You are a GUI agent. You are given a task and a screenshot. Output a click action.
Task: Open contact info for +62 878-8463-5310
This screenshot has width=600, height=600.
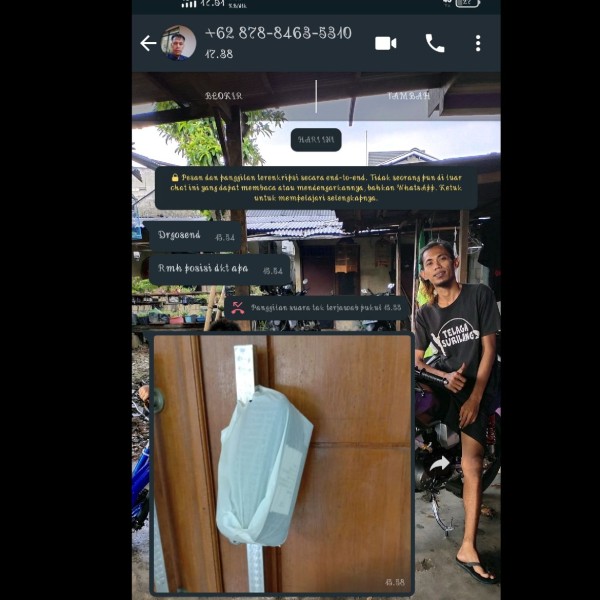[x=278, y=41]
